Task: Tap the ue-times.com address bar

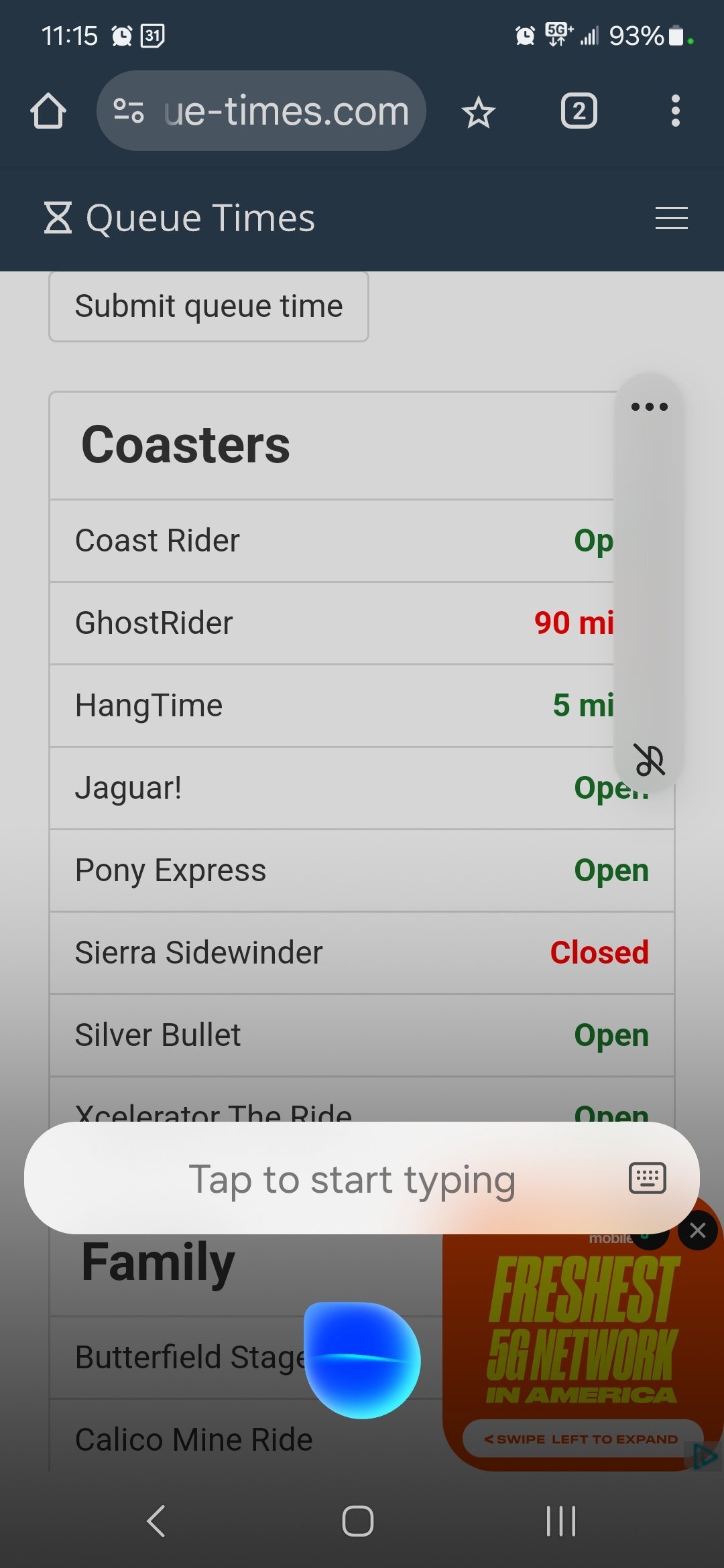Action: coord(261,111)
